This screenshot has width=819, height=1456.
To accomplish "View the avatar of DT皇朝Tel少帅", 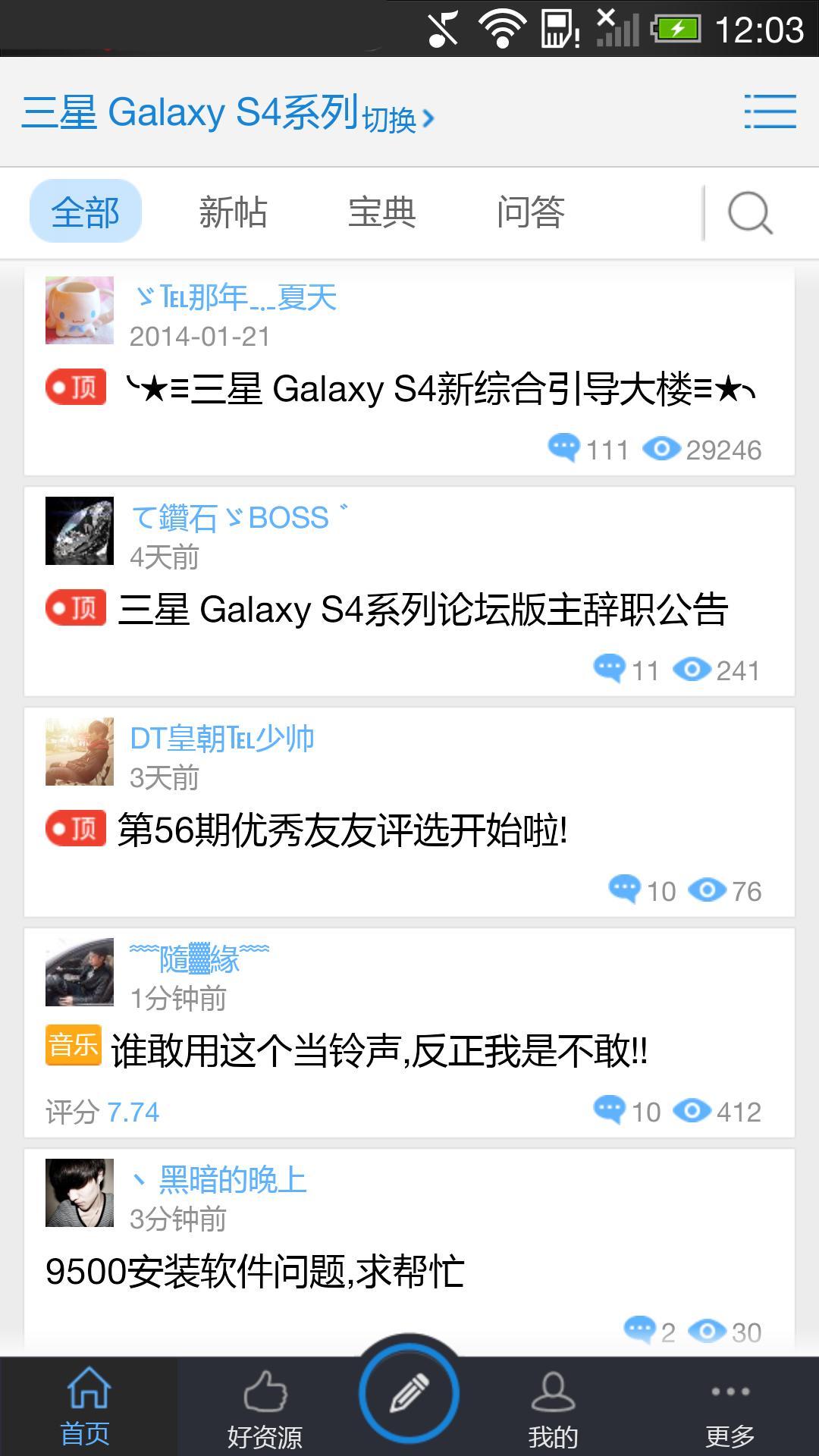I will tap(80, 752).
